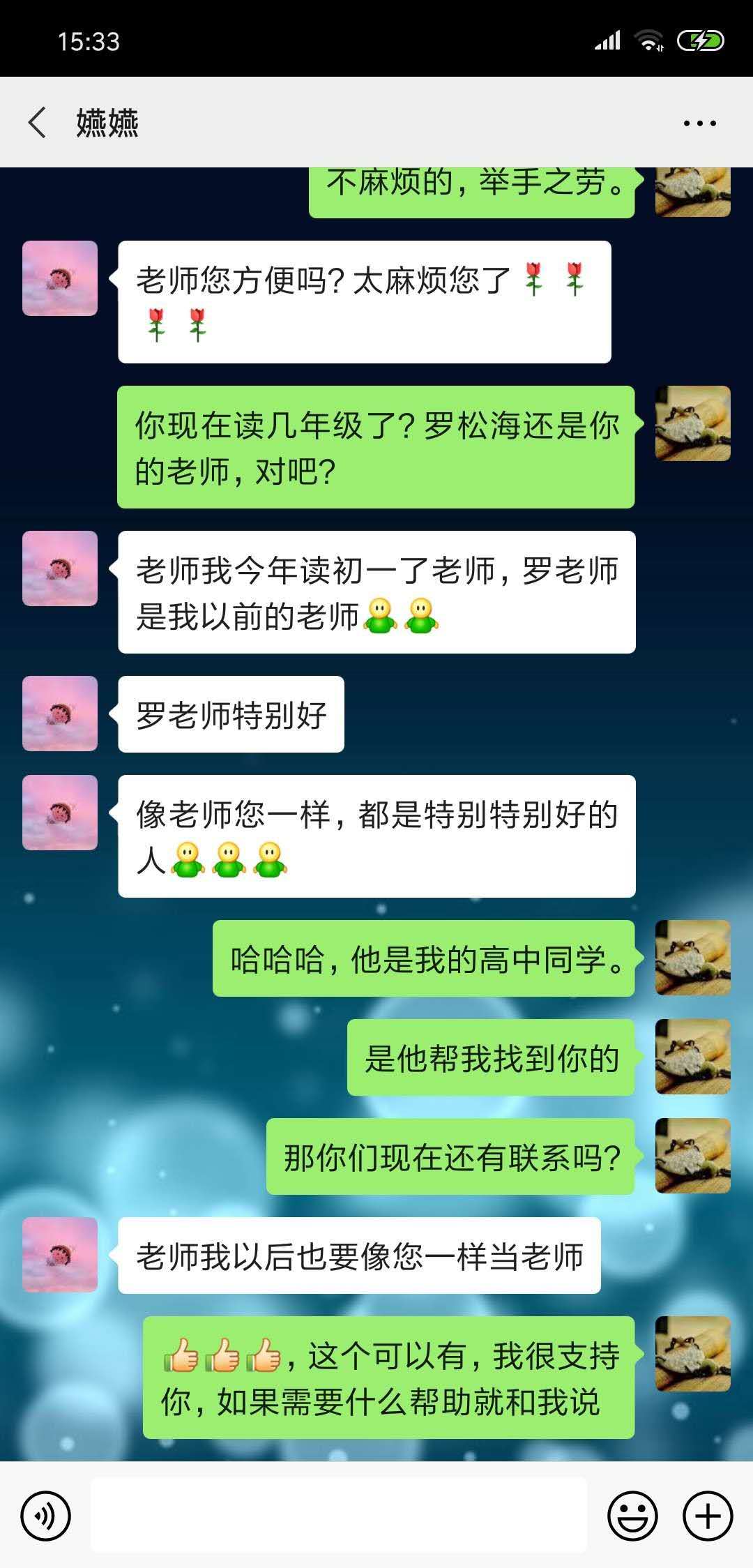Switch to voice message input
Screen dimensions: 753x1568
(x=46, y=1515)
